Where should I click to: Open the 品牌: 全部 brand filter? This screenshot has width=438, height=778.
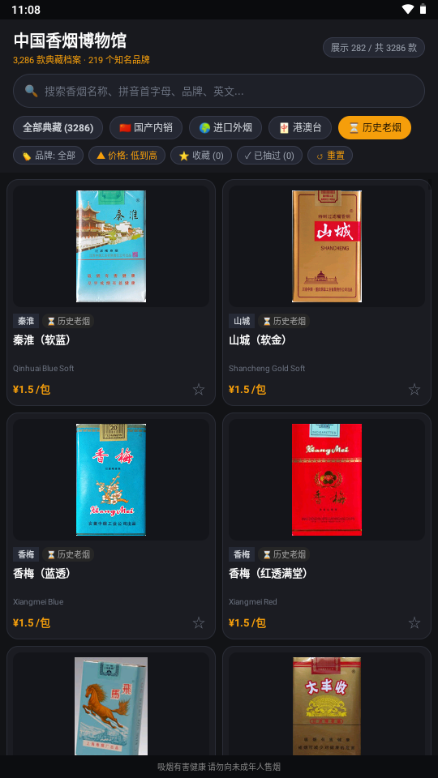tap(48, 155)
